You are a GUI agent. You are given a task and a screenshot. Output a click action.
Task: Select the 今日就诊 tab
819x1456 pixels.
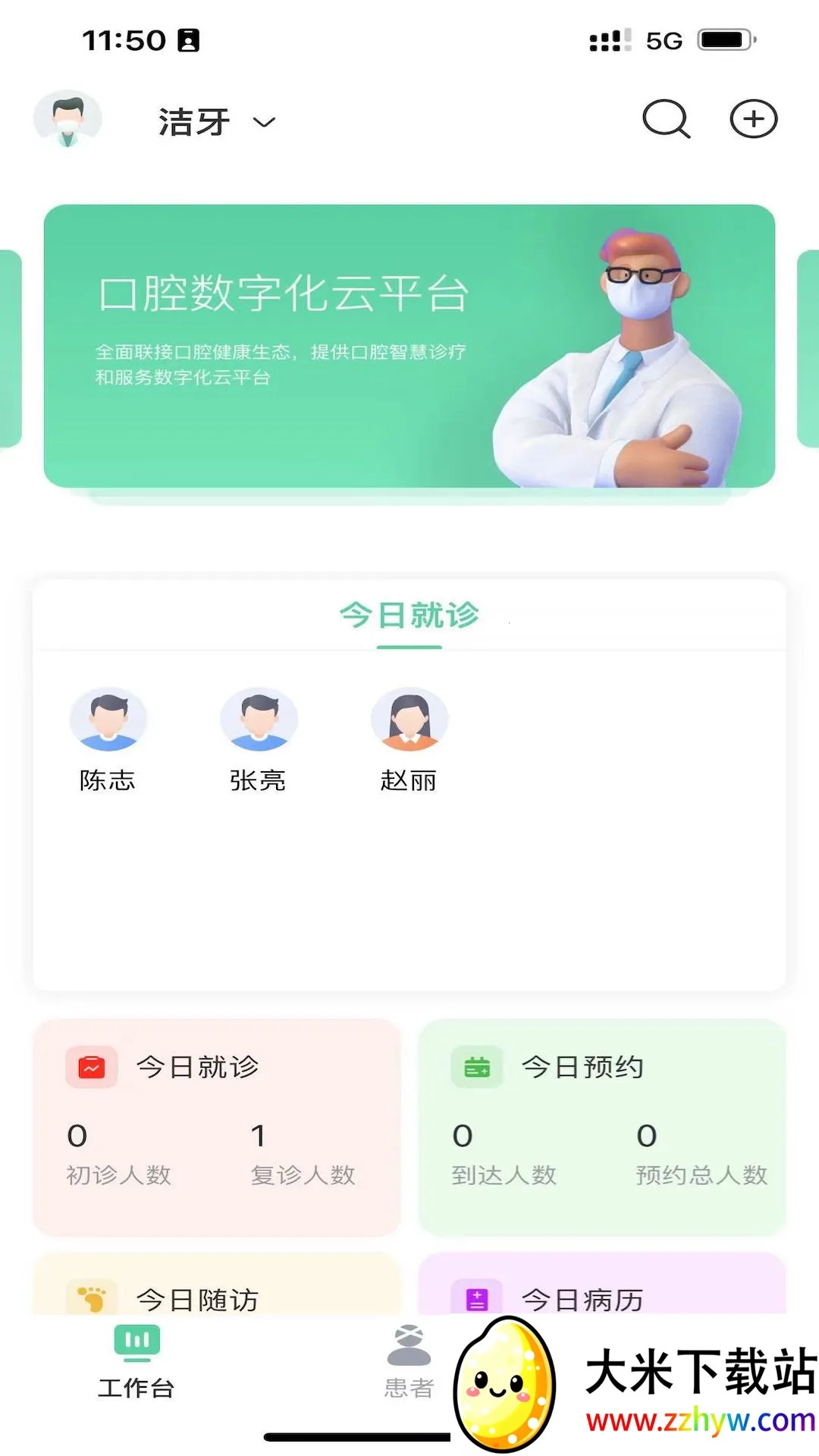409,615
